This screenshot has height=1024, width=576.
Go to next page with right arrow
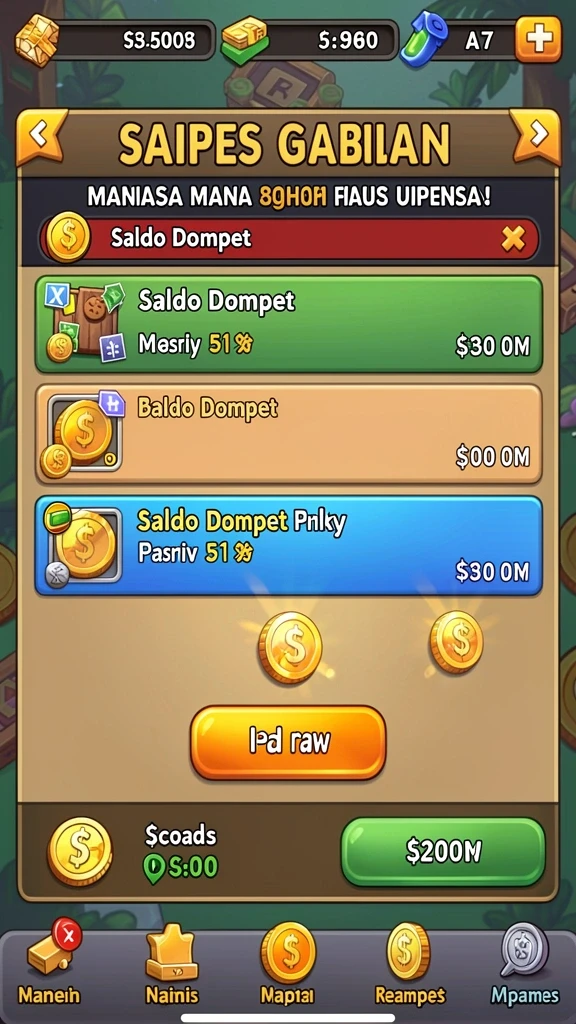coord(536,135)
